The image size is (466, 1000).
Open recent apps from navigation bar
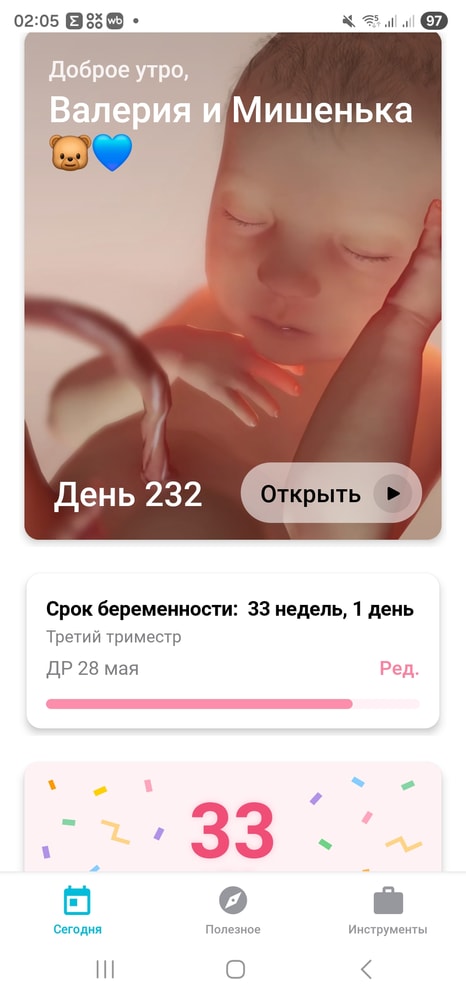pos(105,969)
